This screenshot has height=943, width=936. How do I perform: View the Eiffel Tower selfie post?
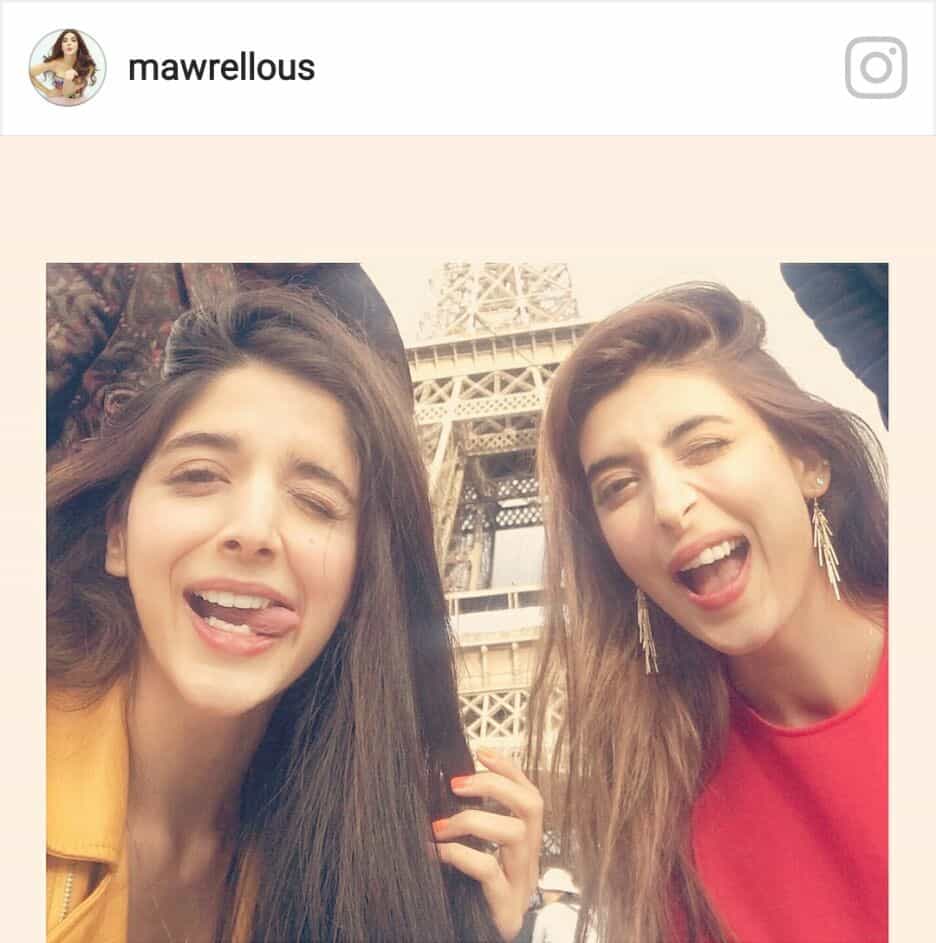coord(467,602)
